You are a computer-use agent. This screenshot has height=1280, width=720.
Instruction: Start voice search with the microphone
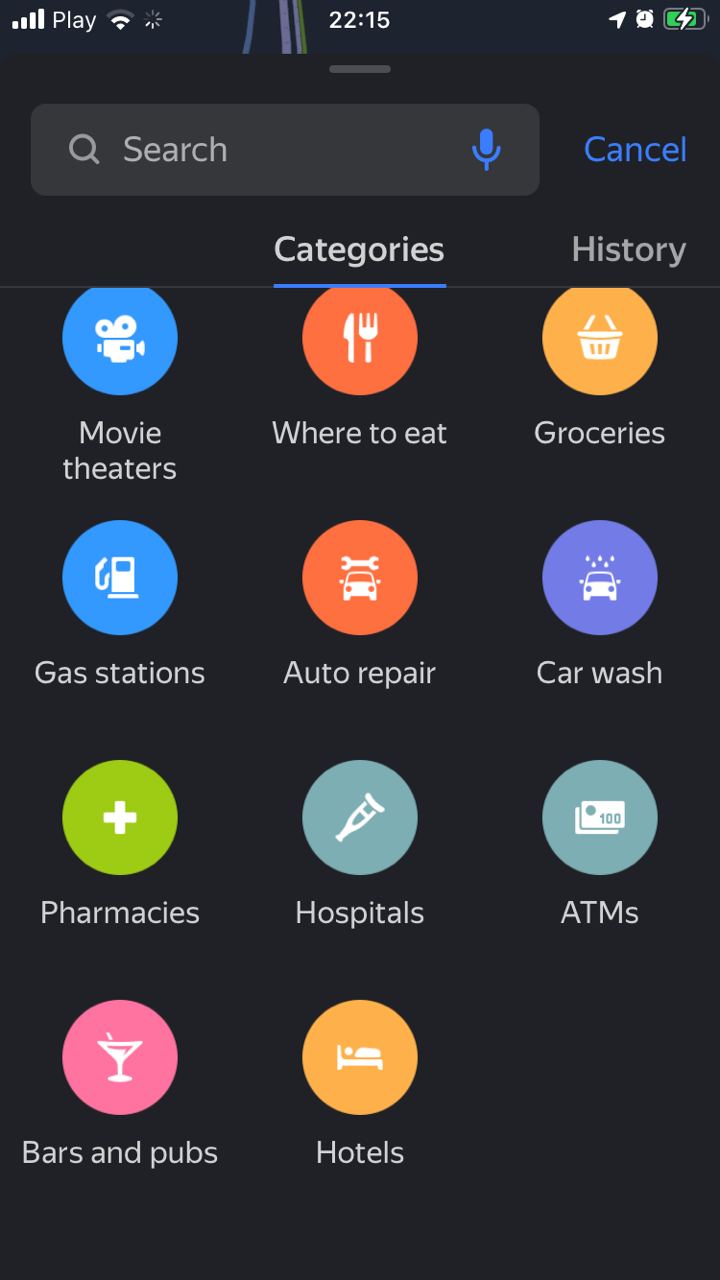486,150
